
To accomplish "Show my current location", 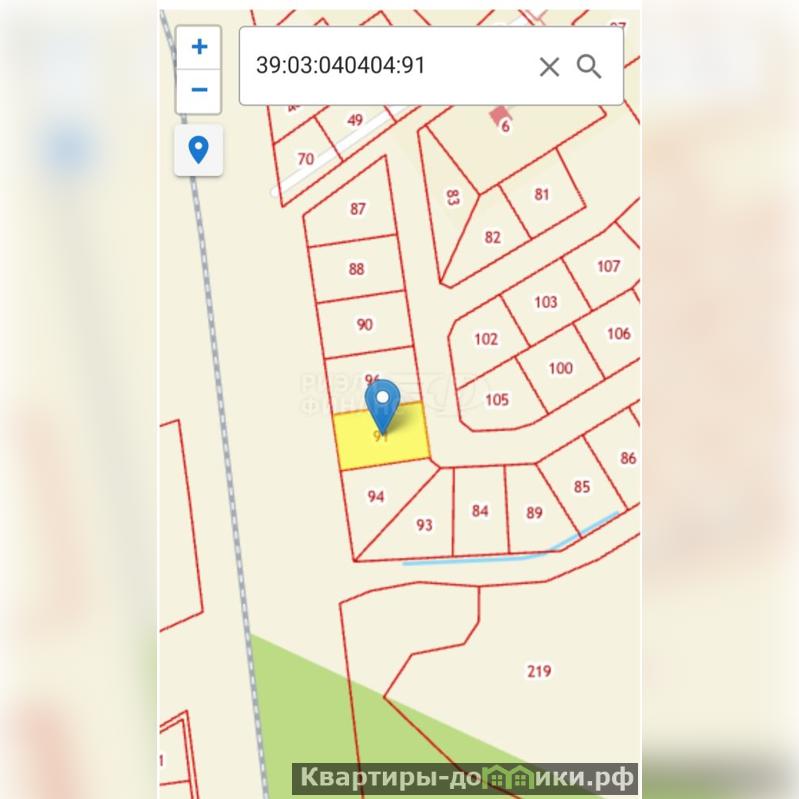I will point(199,151).
